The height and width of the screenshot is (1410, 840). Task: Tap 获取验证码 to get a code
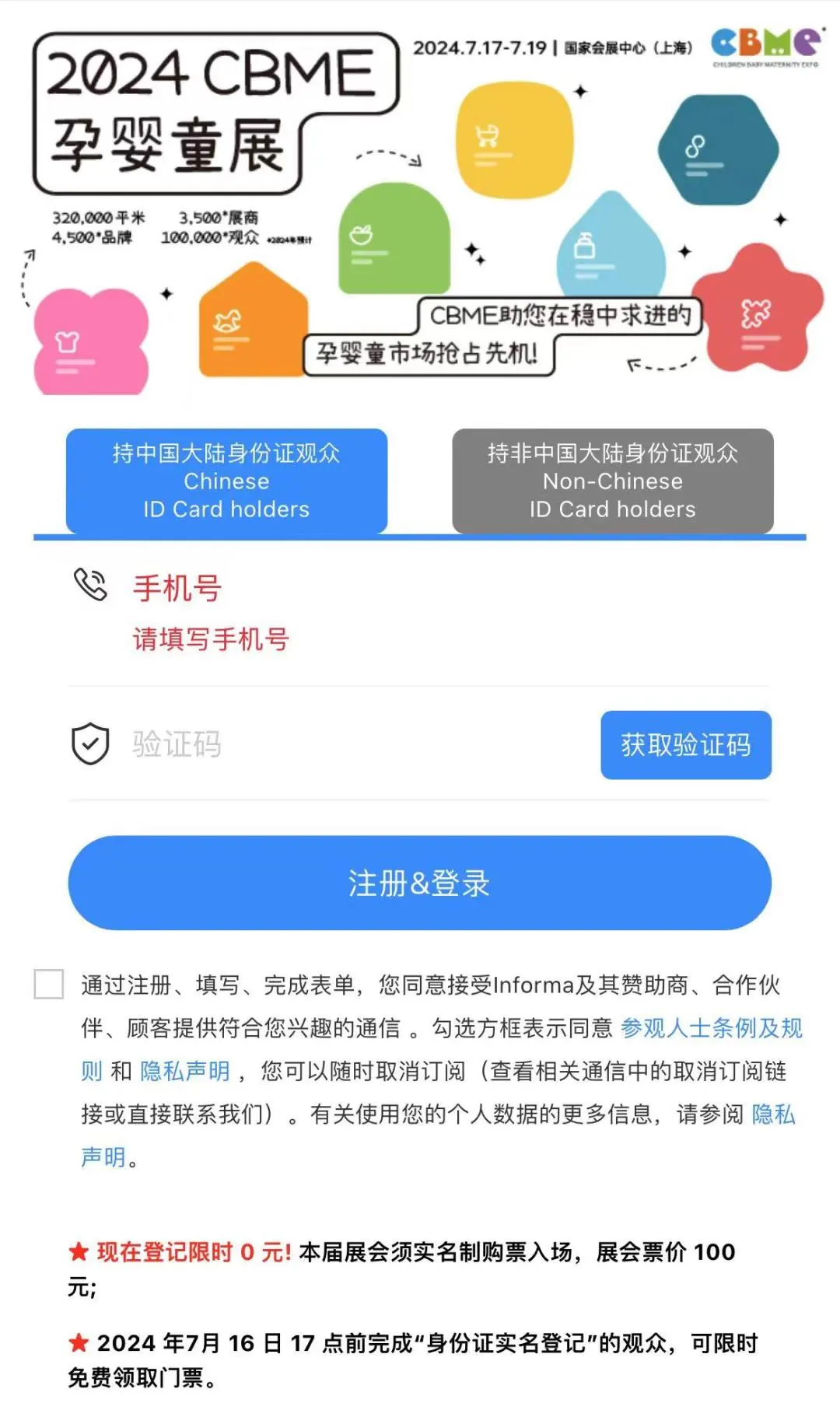(686, 744)
